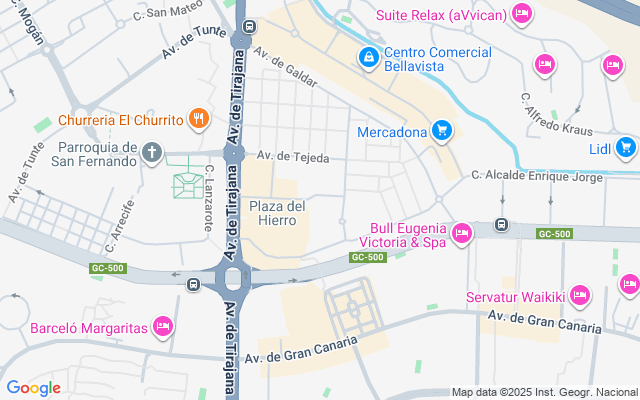Open the Lidl store marker

626,148
